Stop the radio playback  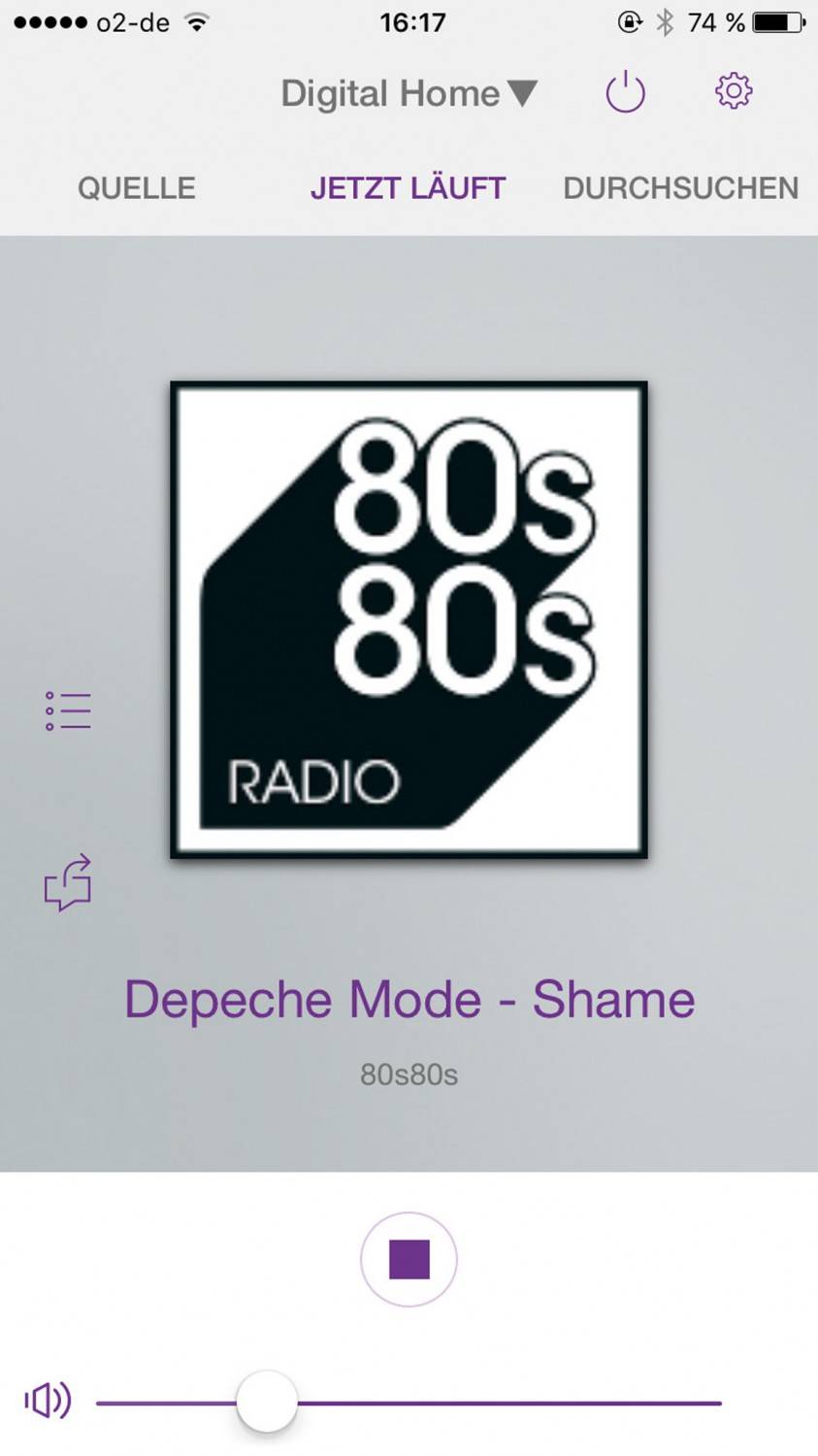(409, 1259)
